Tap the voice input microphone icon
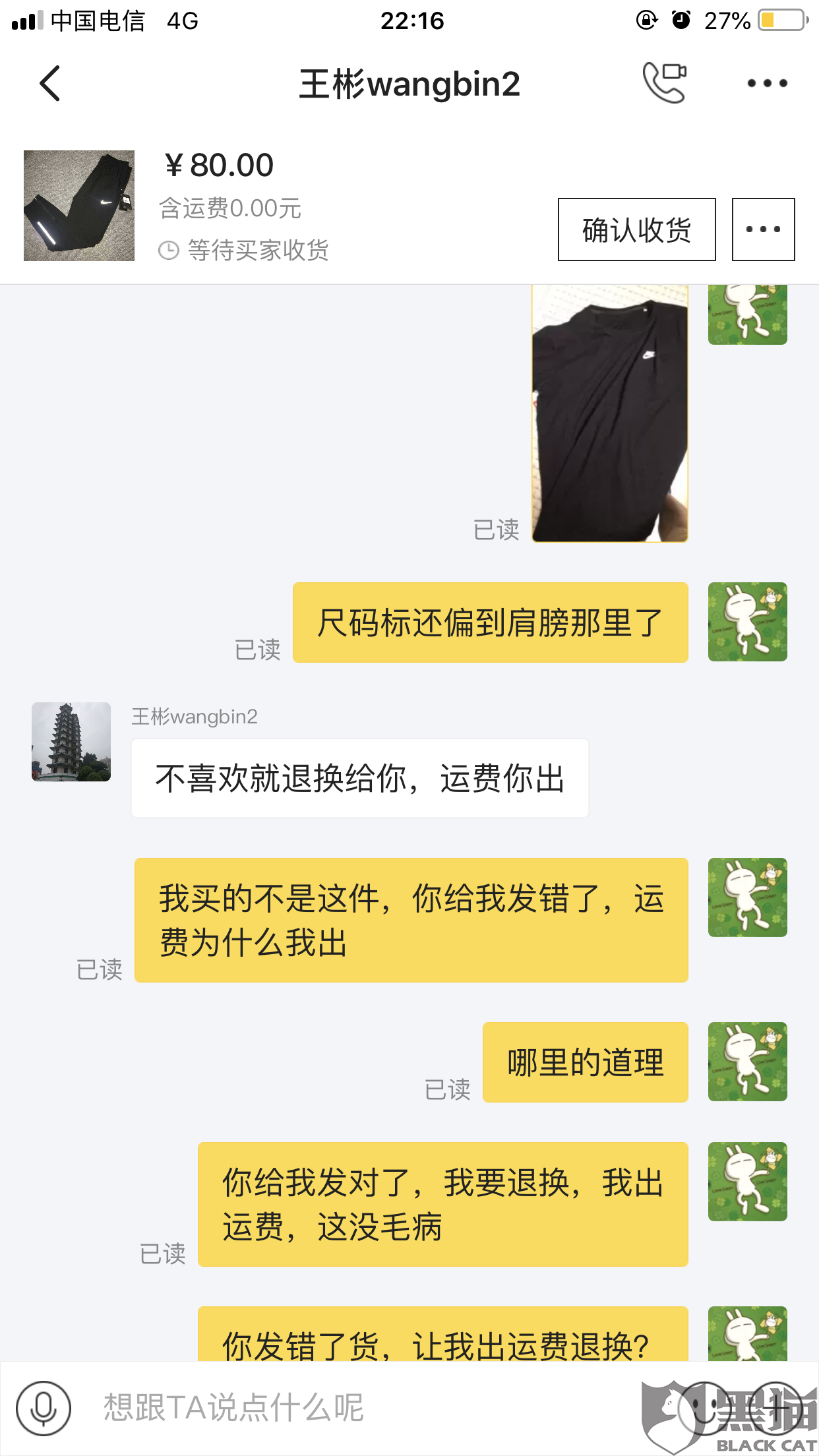Viewport: 819px width, 1456px height. pos(44,1409)
